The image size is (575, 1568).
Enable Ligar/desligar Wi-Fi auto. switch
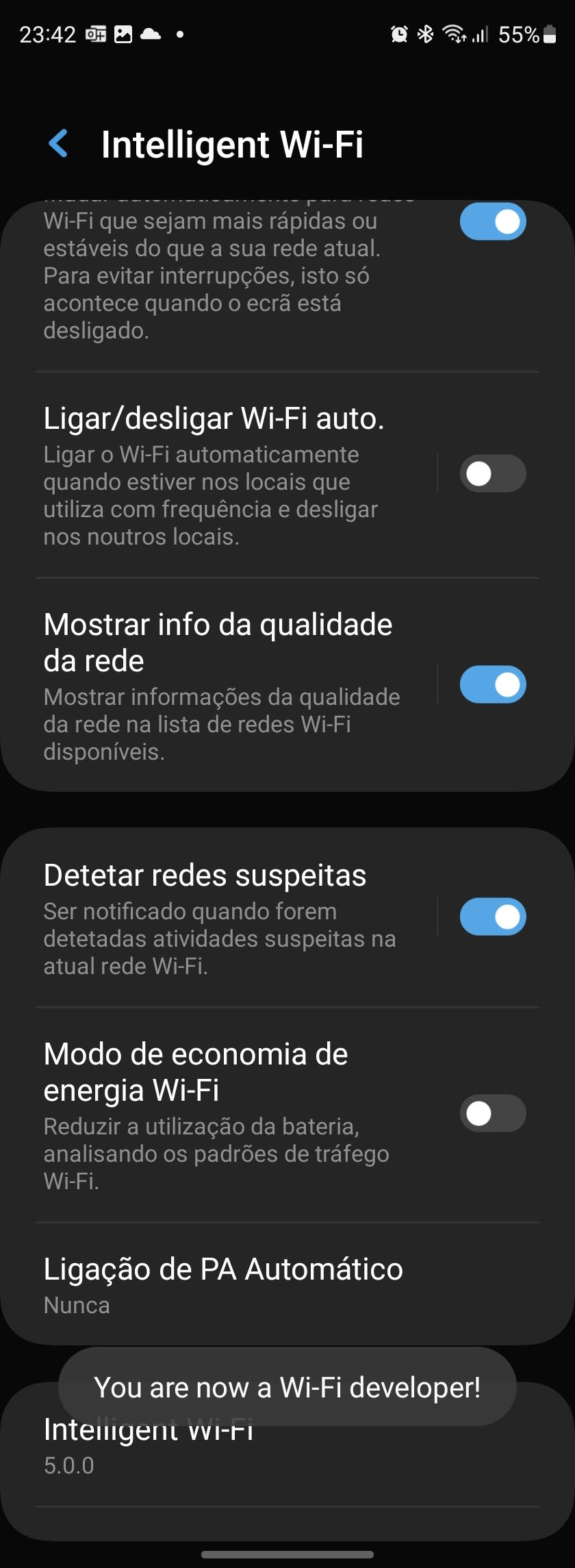pos(493,473)
